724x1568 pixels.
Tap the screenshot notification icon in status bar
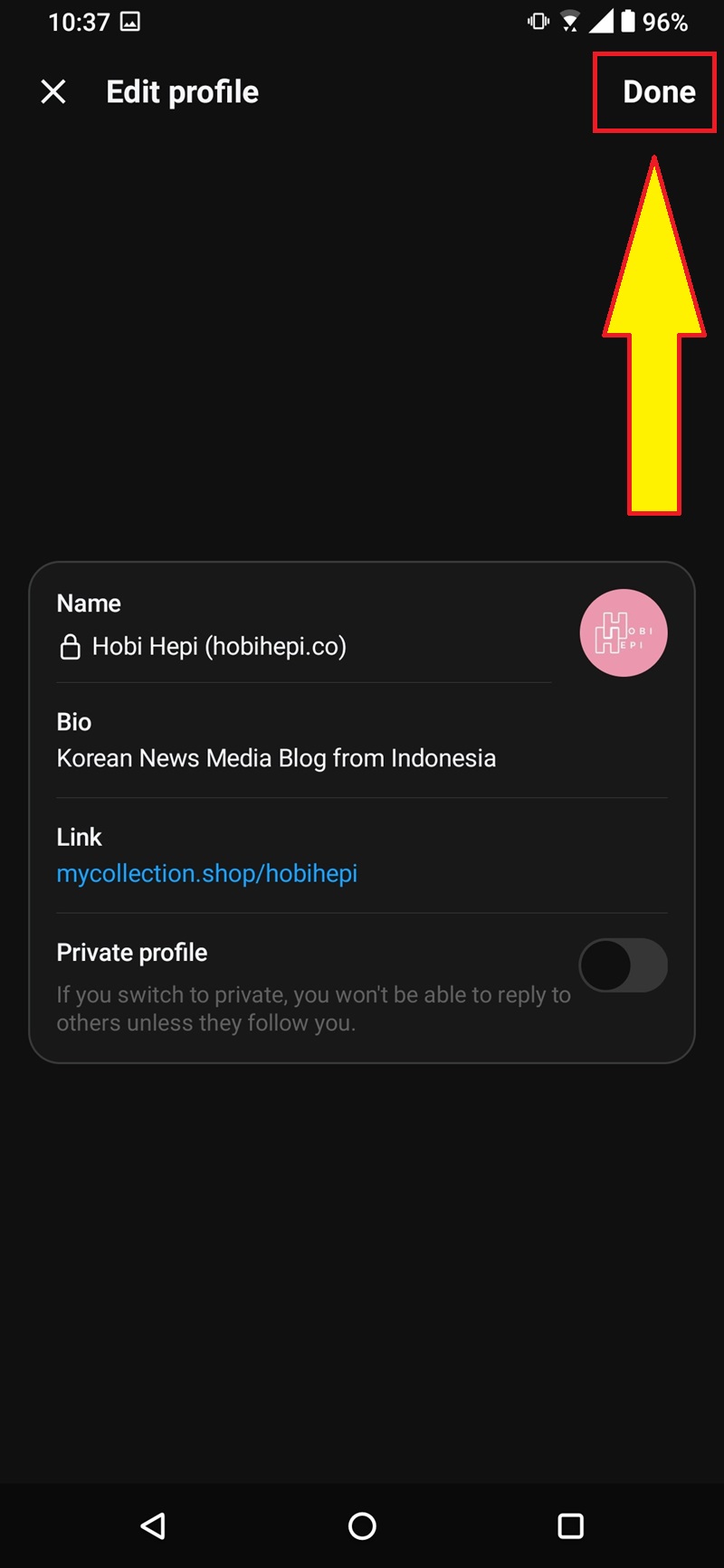(130, 21)
